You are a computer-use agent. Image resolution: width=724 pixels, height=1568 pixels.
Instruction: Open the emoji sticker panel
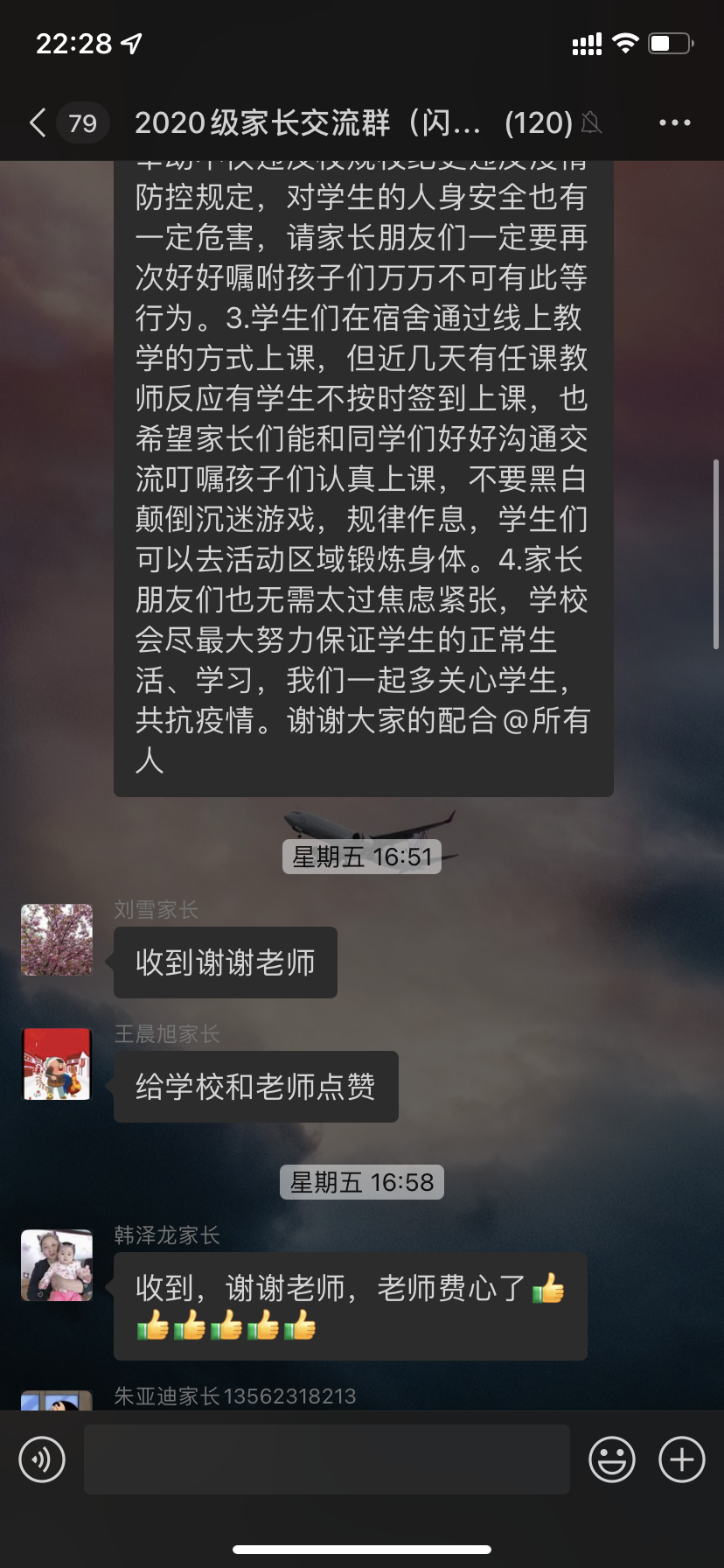[611, 1459]
